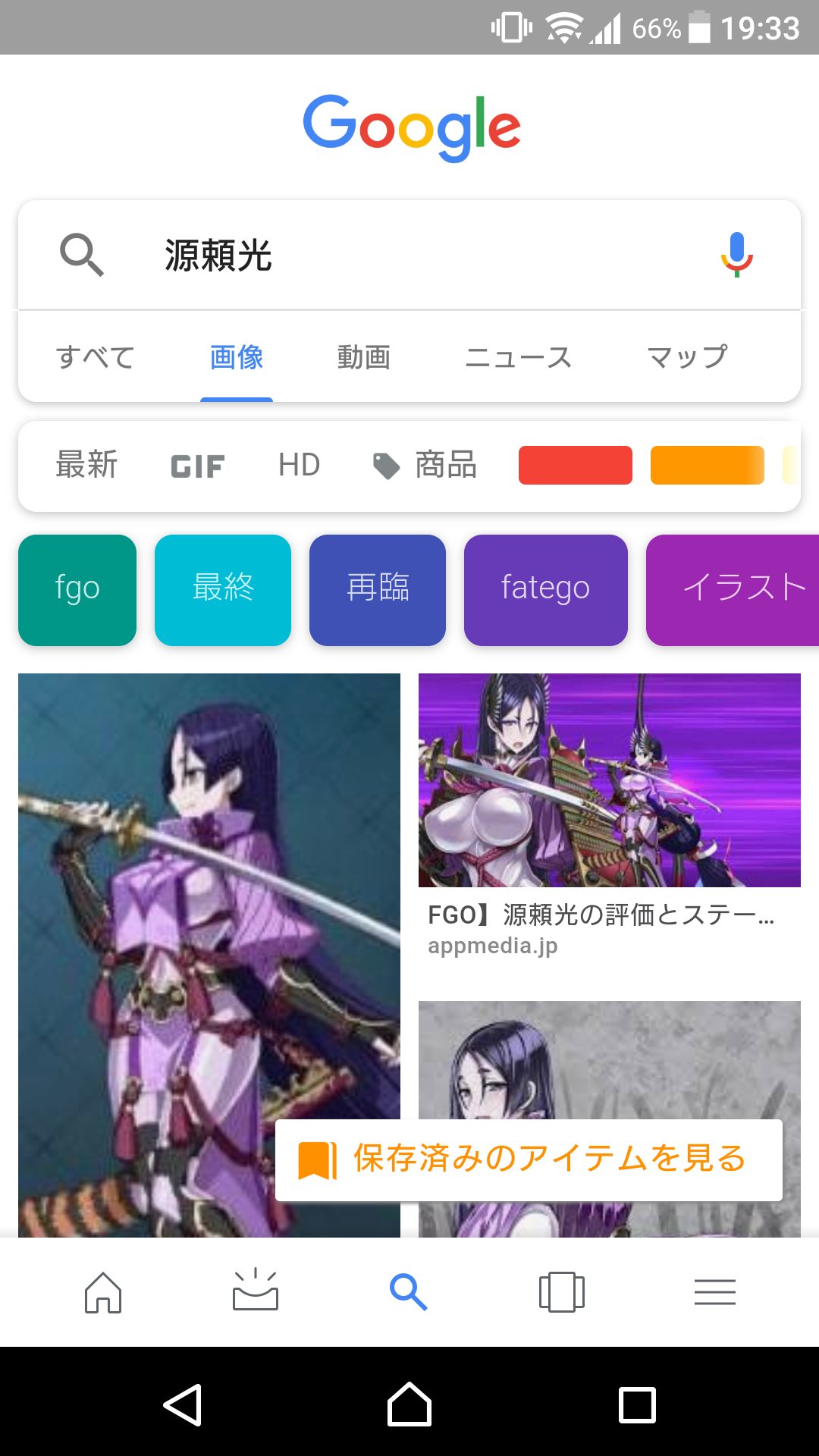Filter results to HD images
The image size is (819, 1456).
point(299,465)
